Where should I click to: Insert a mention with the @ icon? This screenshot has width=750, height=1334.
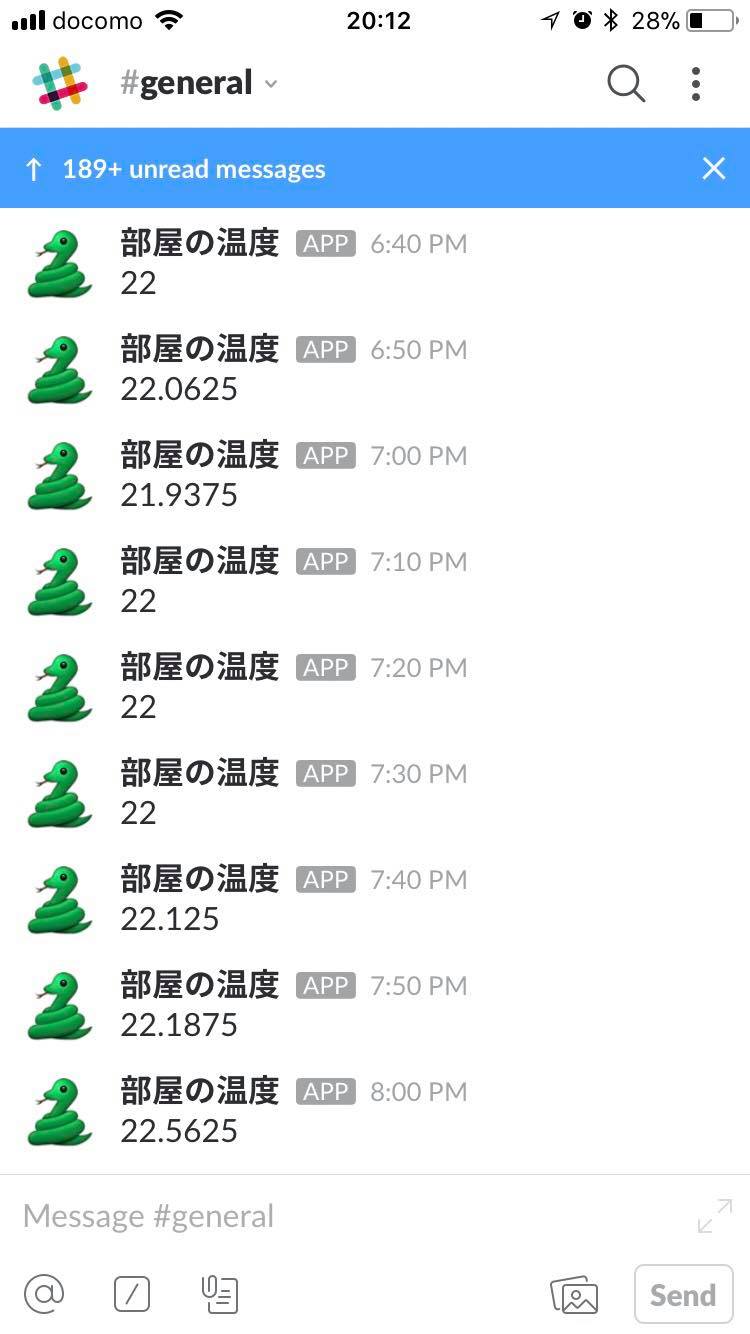[x=44, y=1295]
